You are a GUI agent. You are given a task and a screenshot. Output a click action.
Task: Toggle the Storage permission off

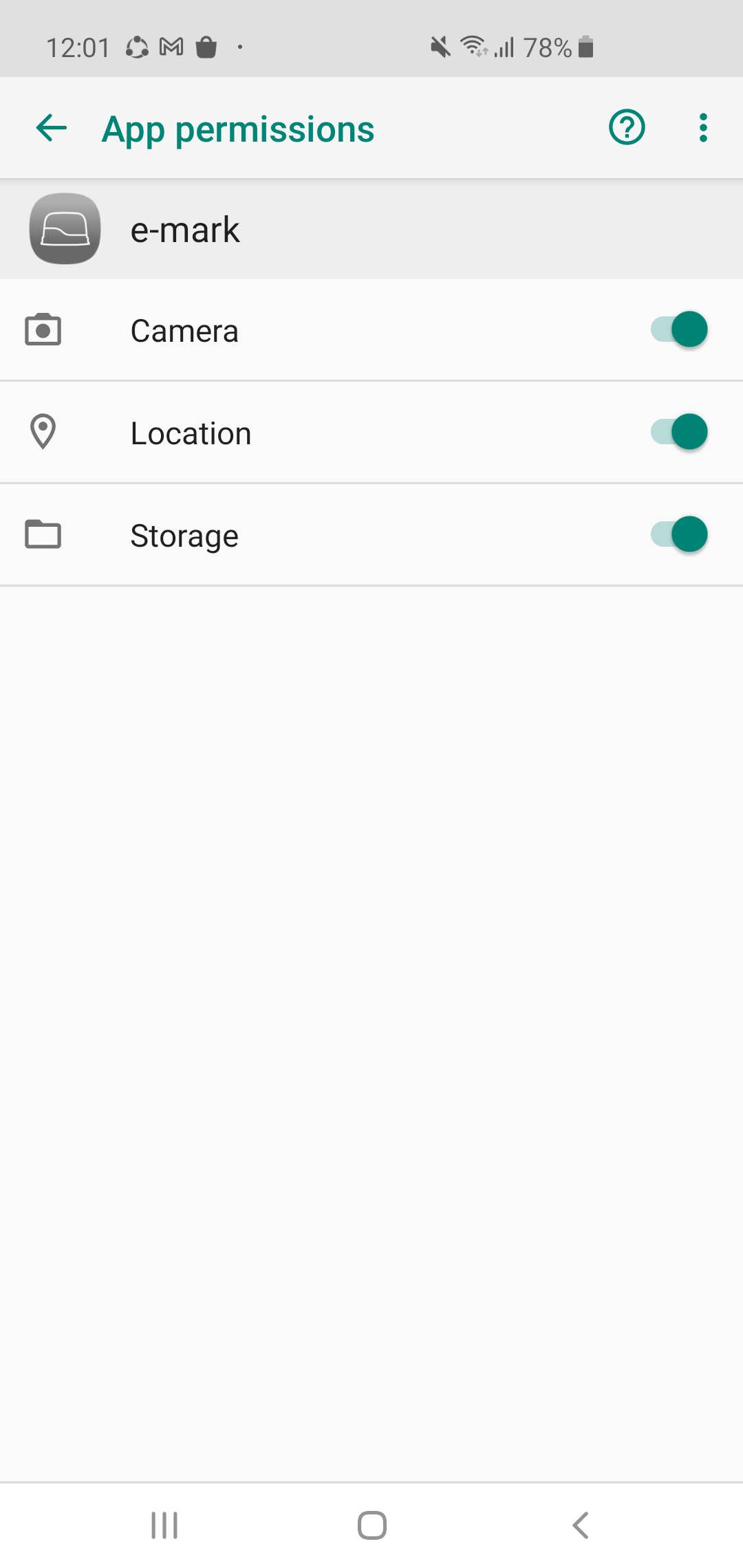679,534
